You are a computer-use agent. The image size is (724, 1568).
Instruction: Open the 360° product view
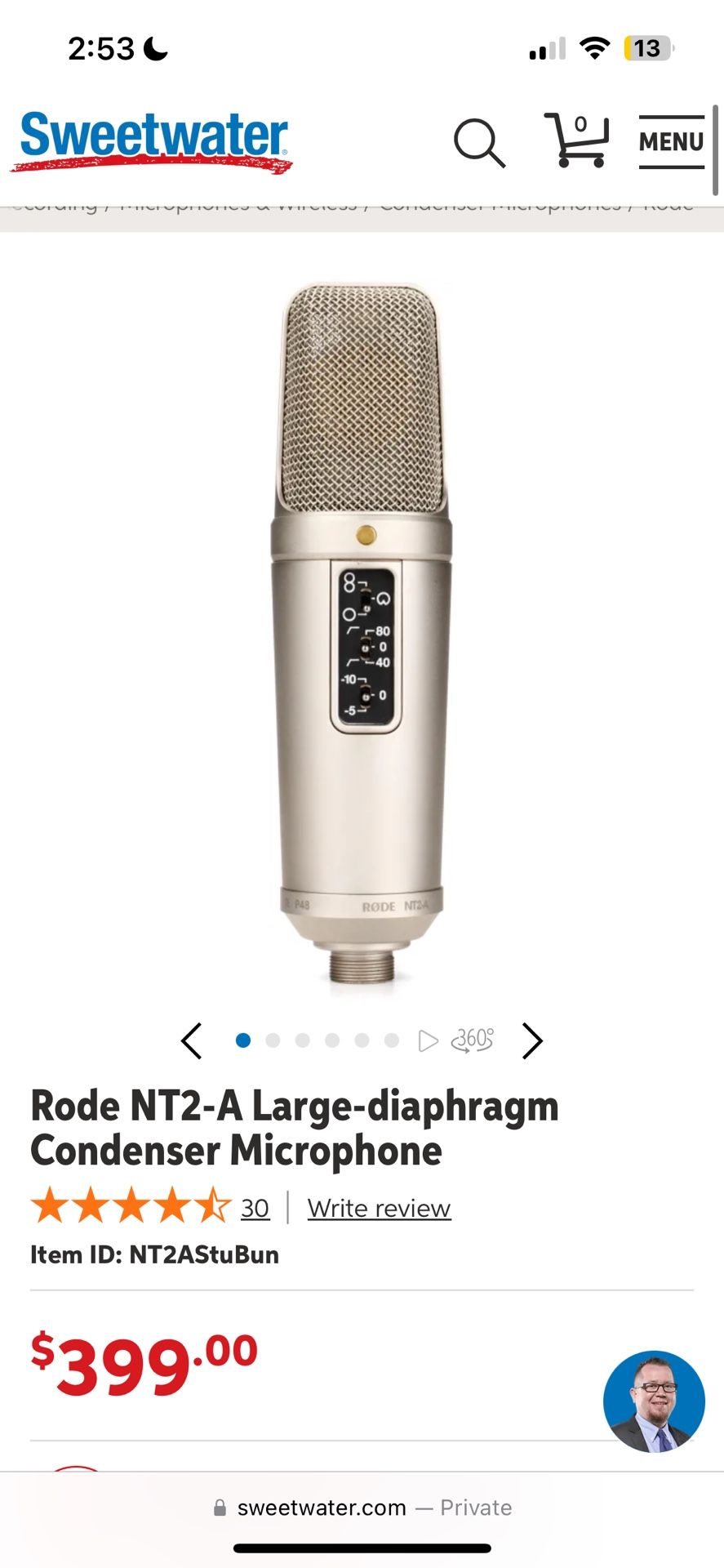click(473, 1040)
